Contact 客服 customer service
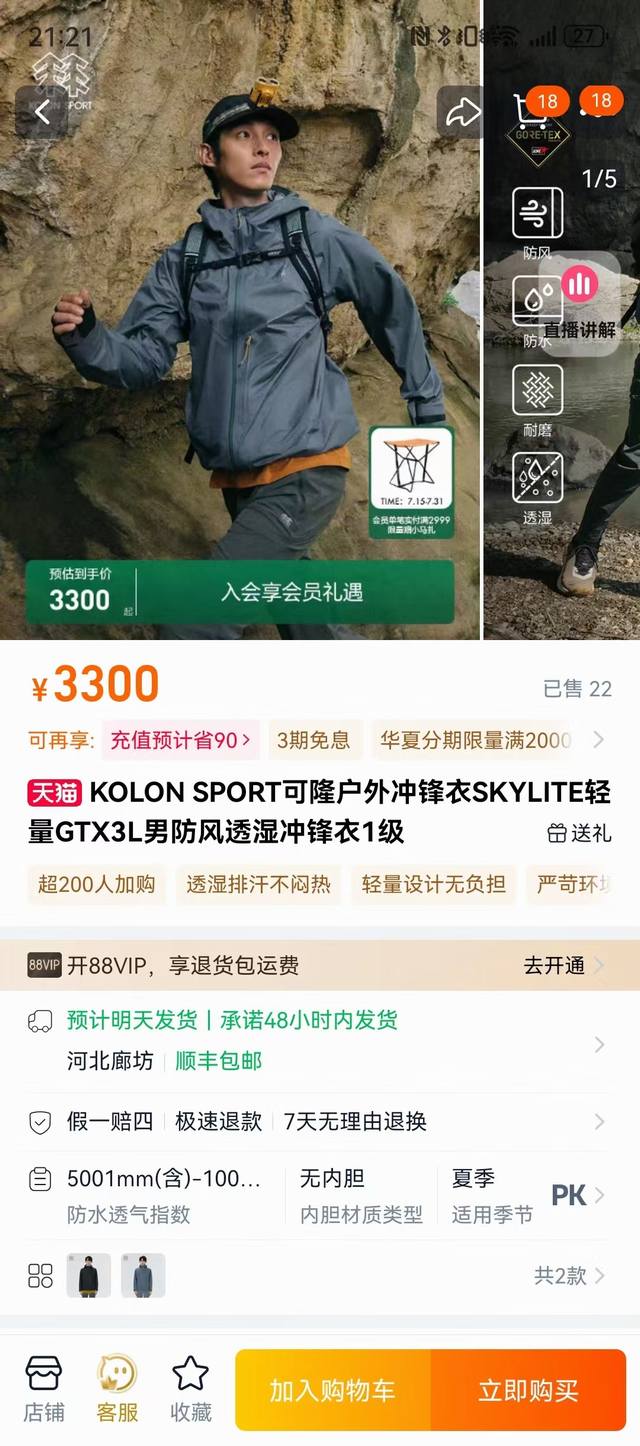The width and height of the screenshot is (640, 1446). pos(117,1389)
